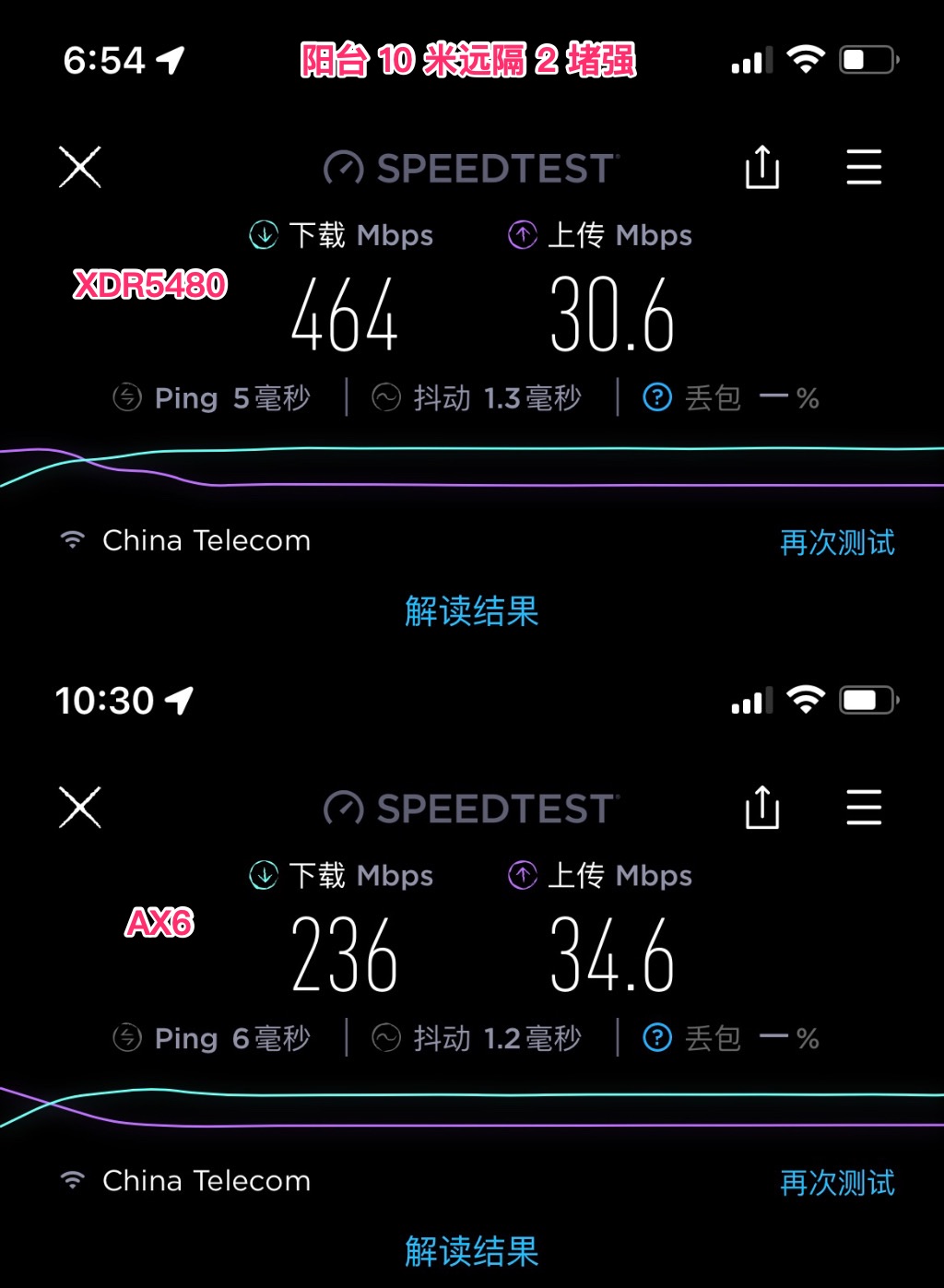944x1288 pixels.
Task: Open the share icon on the AX6 result
Action: (x=761, y=808)
